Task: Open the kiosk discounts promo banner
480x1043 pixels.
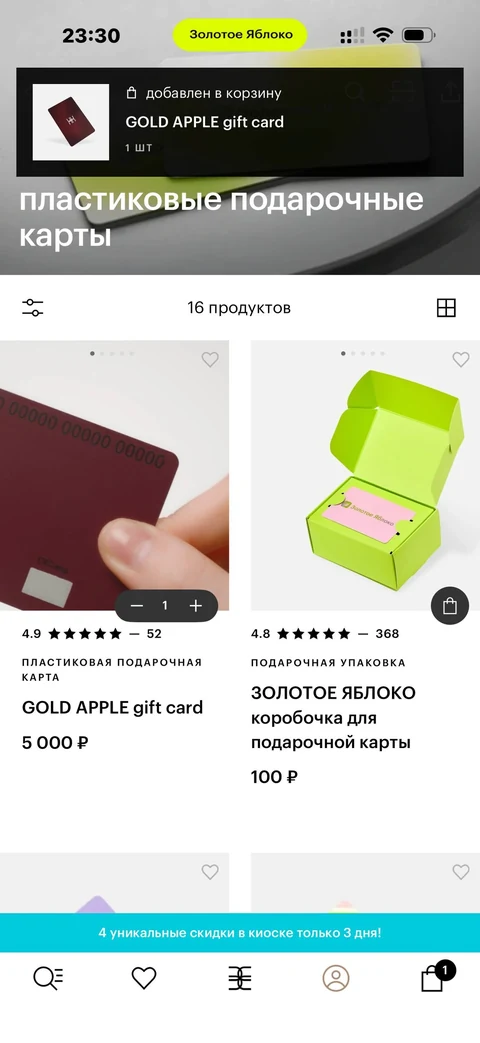Action: click(x=240, y=933)
